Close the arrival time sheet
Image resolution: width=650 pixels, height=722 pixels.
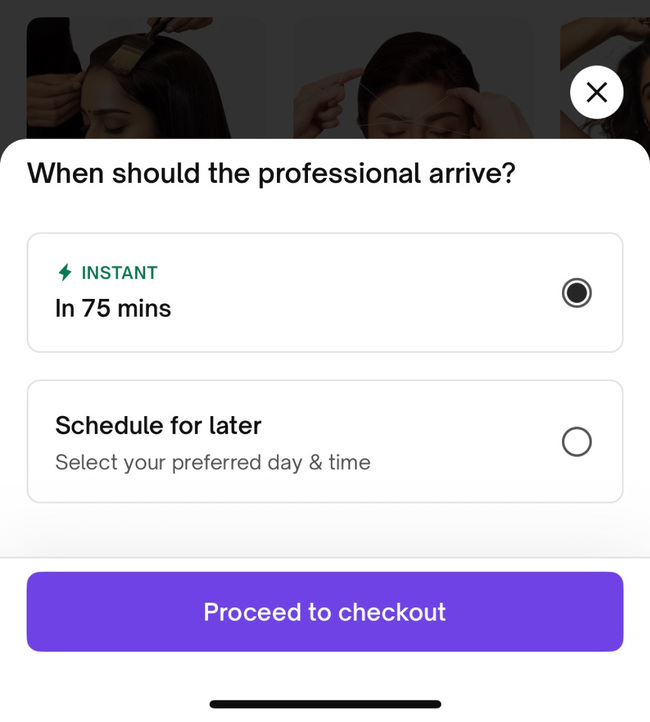596,93
